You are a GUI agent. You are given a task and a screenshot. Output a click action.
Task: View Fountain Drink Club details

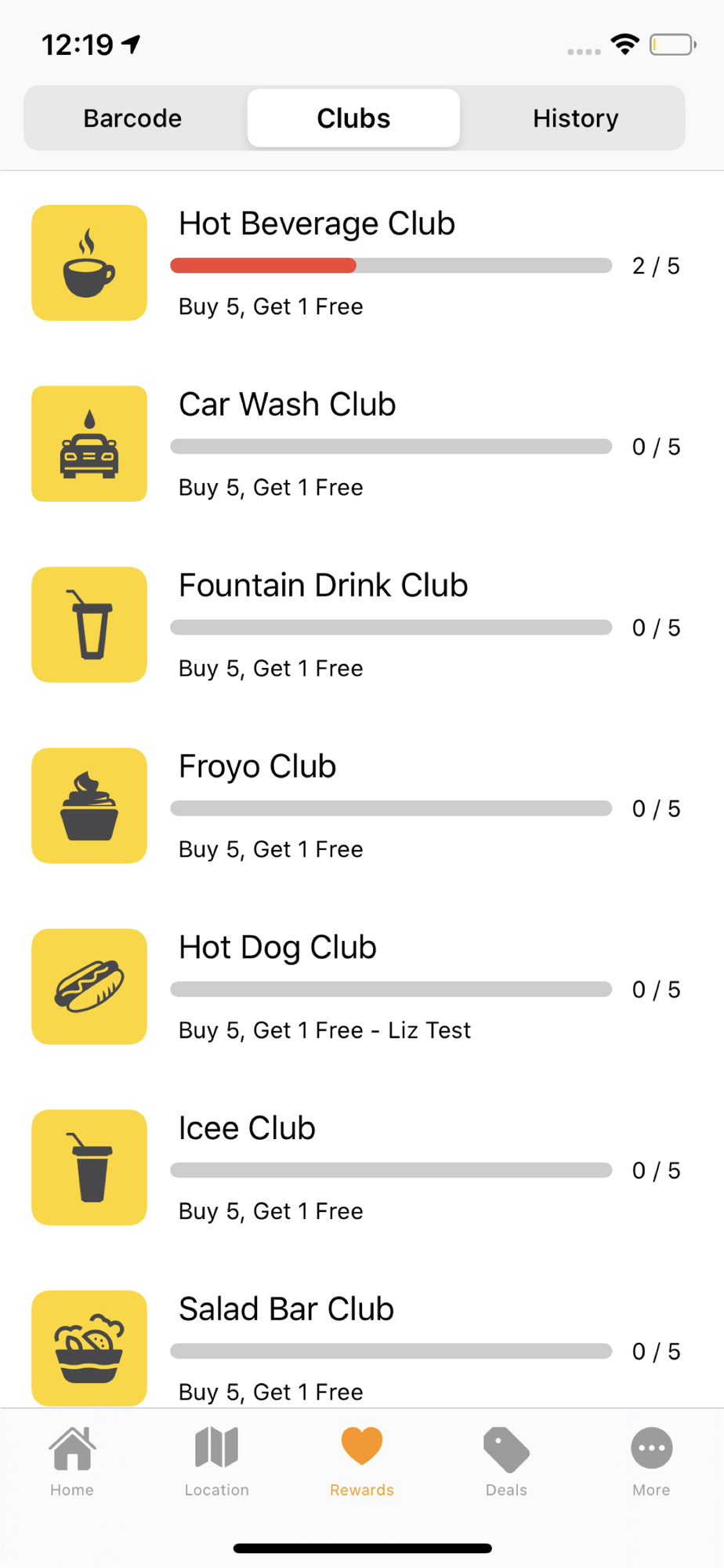click(360, 625)
